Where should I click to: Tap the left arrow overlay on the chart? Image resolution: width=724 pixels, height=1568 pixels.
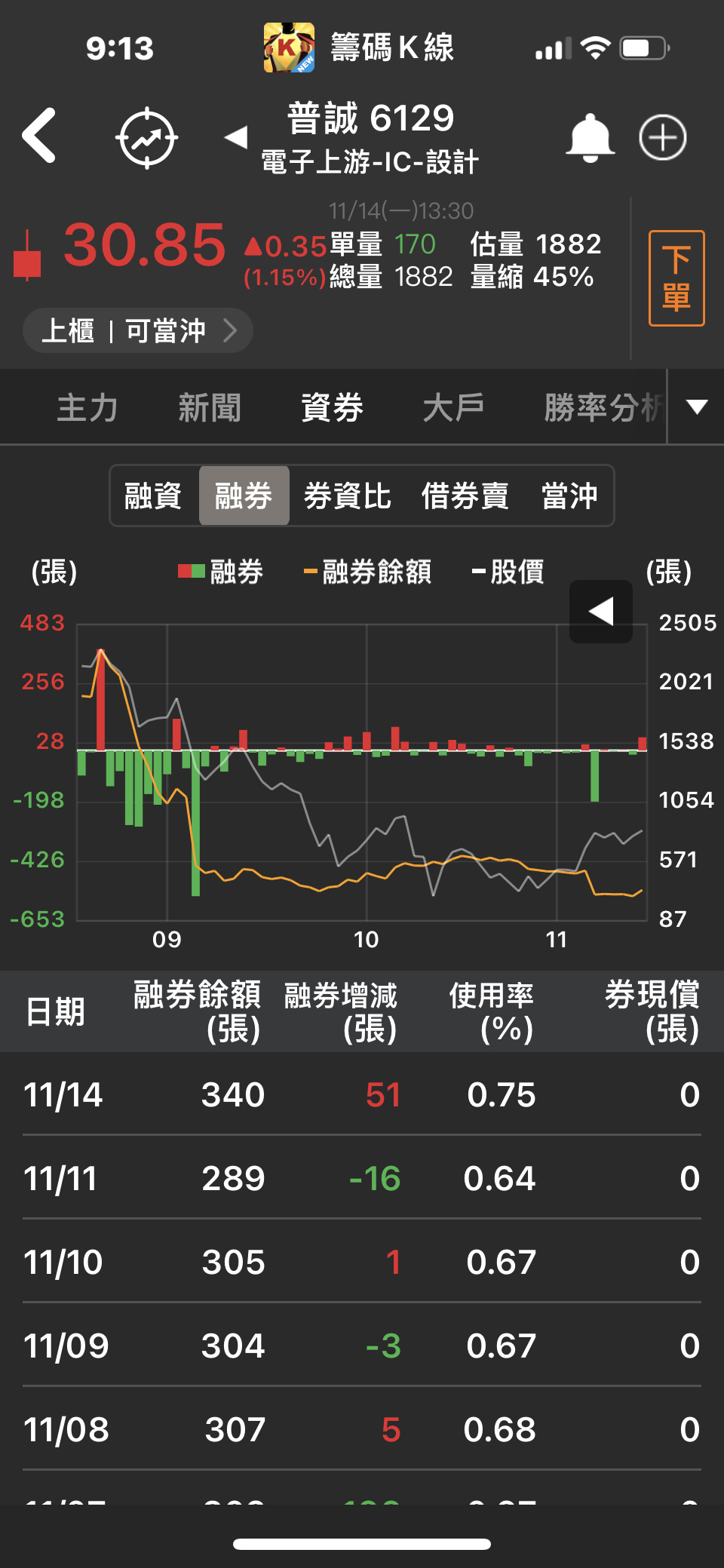tap(600, 612)
